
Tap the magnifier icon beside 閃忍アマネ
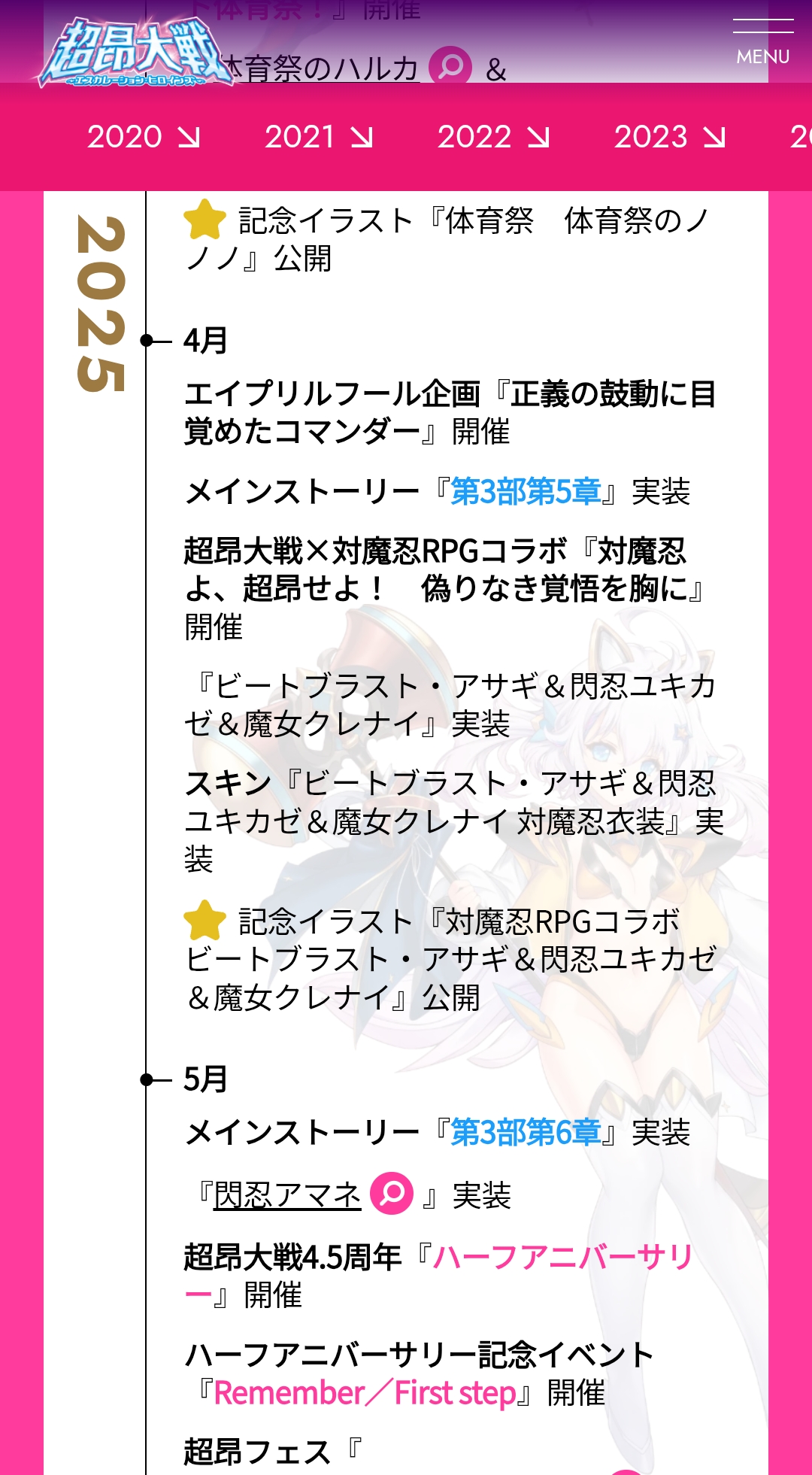click(x=392, y=1193)
